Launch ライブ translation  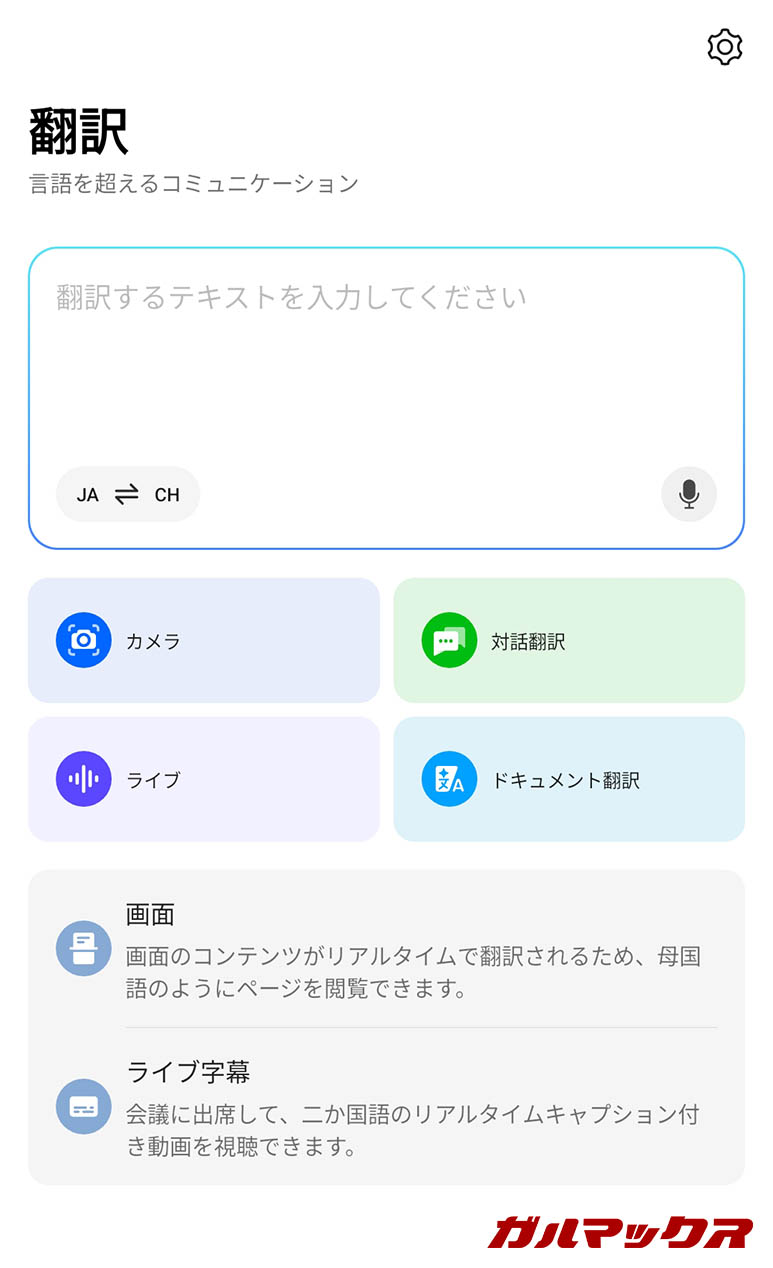(x=204, y=779)
